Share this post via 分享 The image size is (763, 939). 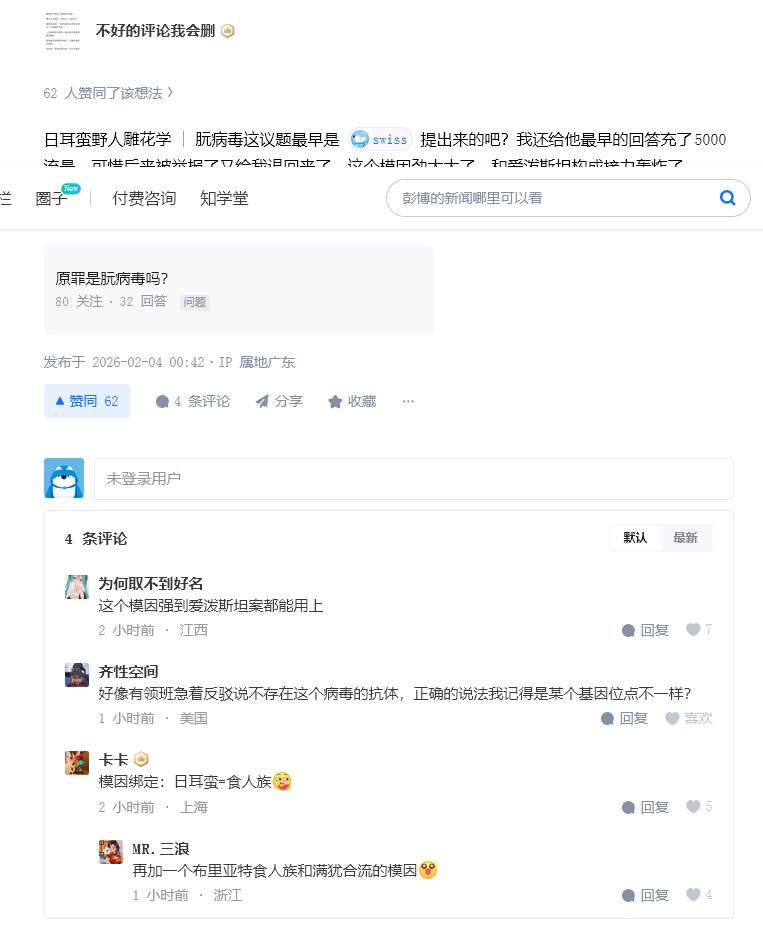(279, 401)
